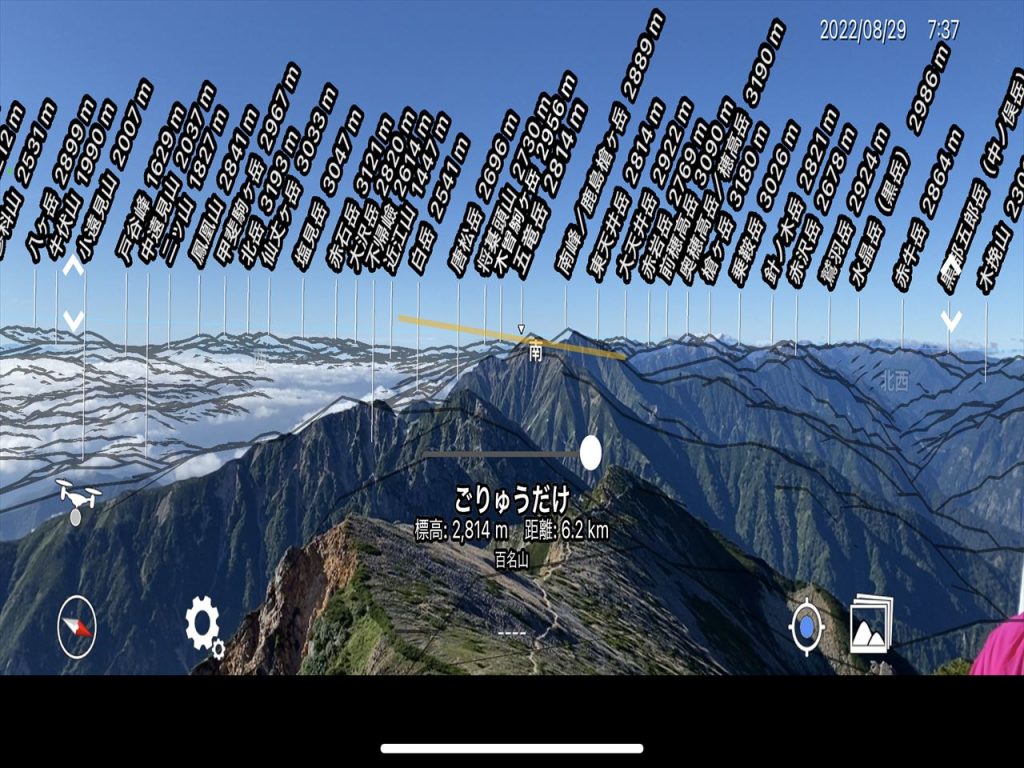Tap the compass calibration icon
The height and width of the screenshot is (768, 1024).
[76, 627]
